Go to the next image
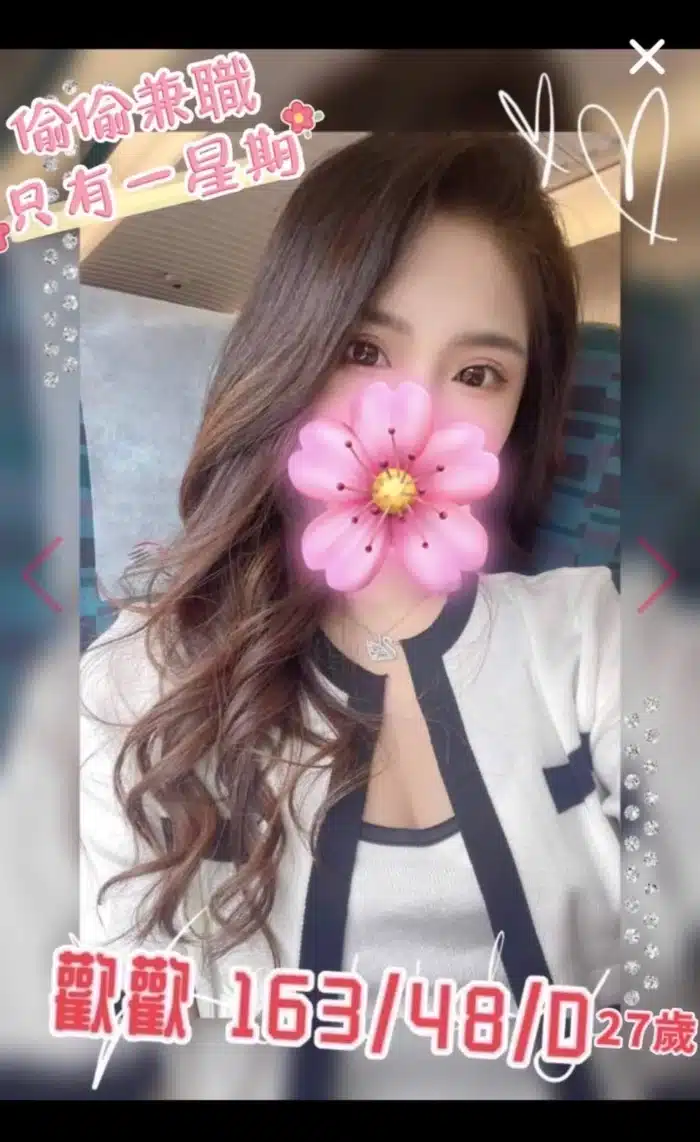The height and width of the screenshot is (1142, 700). (x=657, y=575)
